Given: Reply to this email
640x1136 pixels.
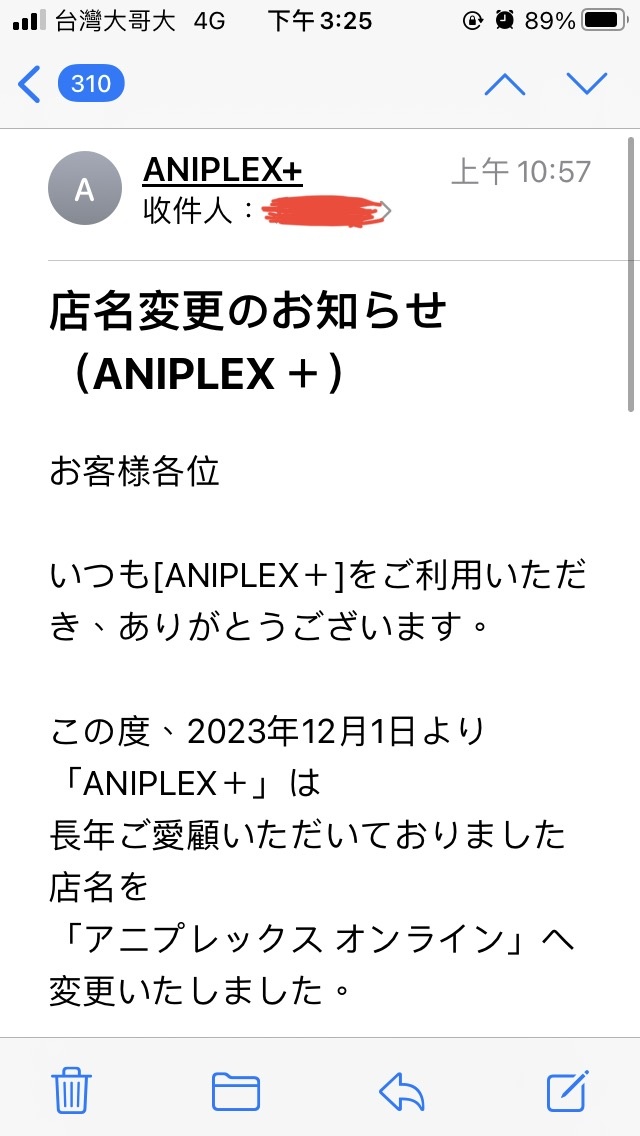Looking at the screenshot, I should click(x=402, y=1090).
